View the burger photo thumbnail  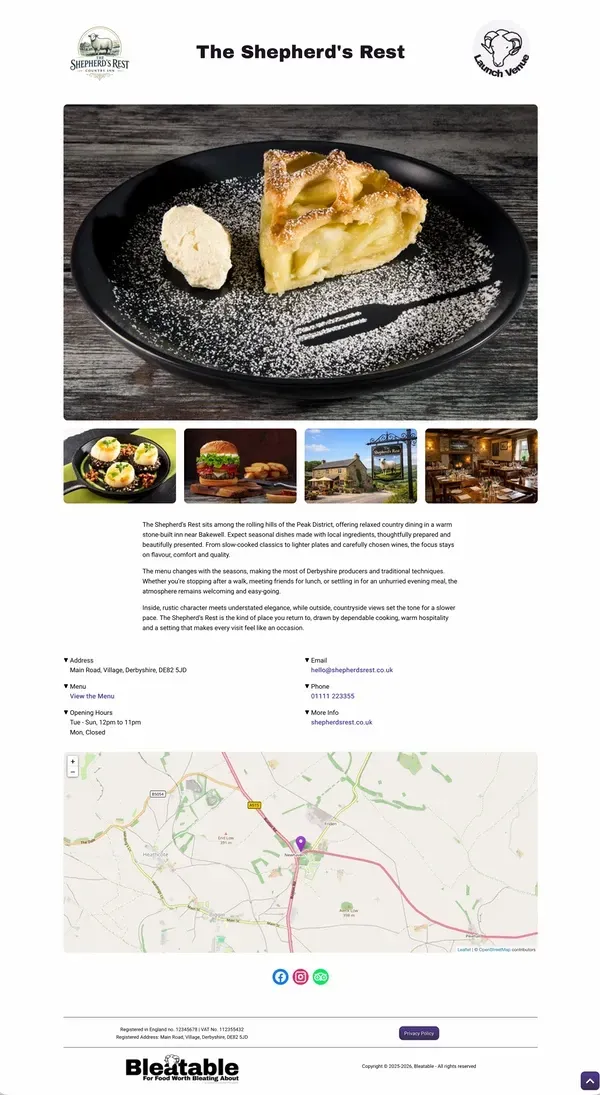point(240,466)
